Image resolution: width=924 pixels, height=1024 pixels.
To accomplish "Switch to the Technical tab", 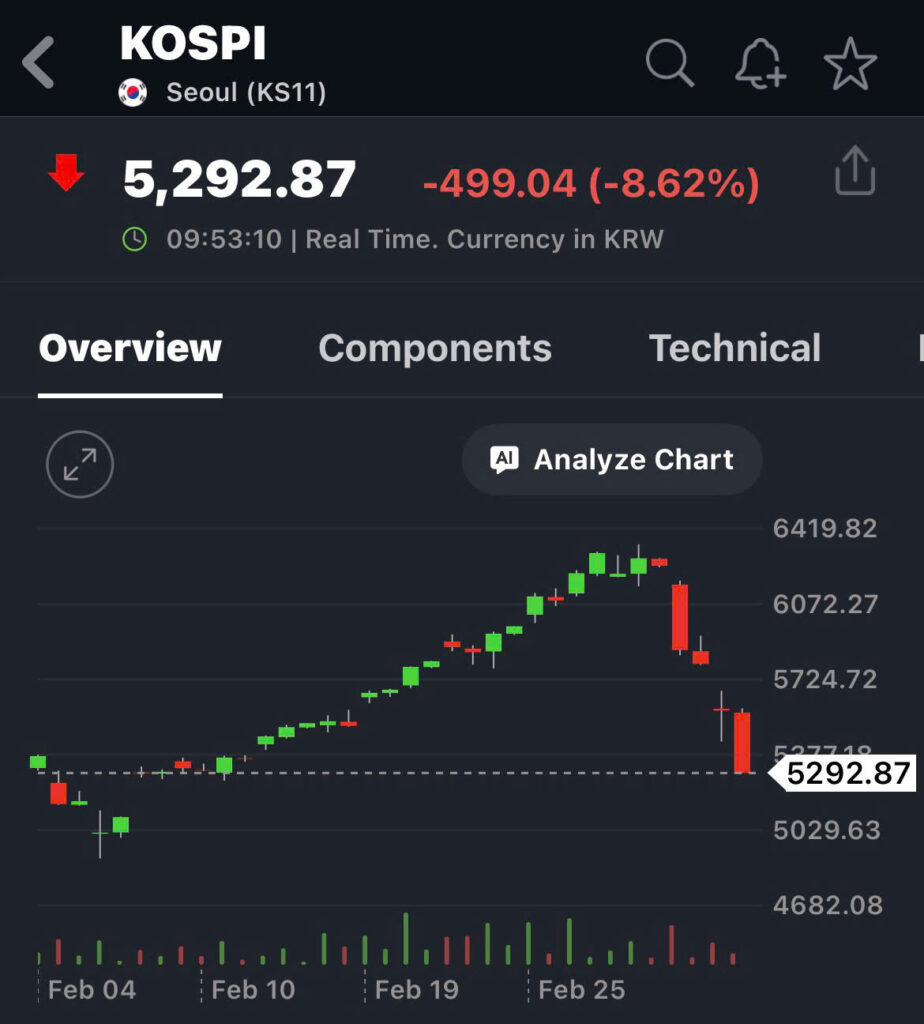I will [x=735, y=348].
